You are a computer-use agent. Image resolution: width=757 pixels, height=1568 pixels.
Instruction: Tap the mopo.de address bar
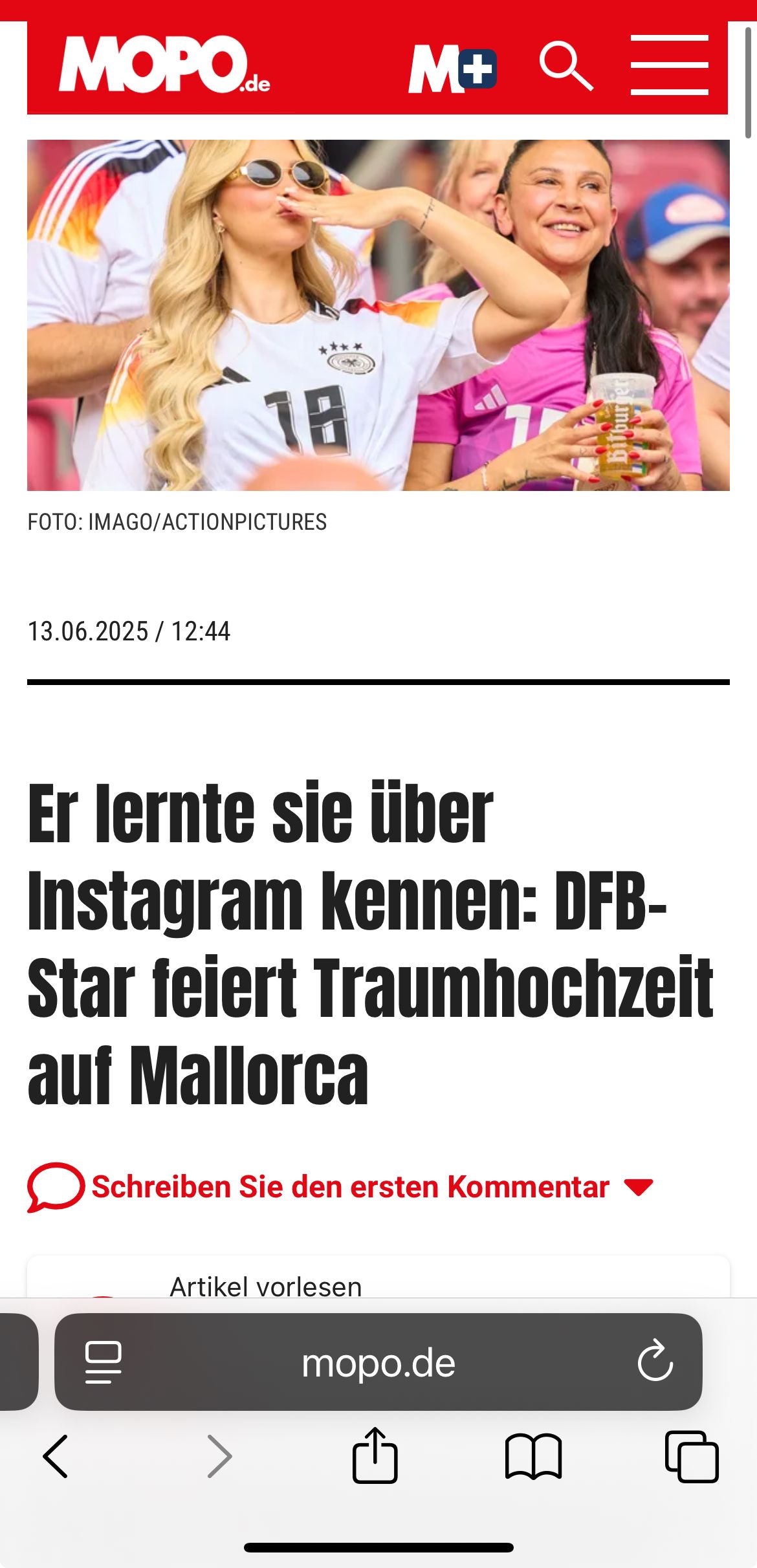(x=378, y=1363)
